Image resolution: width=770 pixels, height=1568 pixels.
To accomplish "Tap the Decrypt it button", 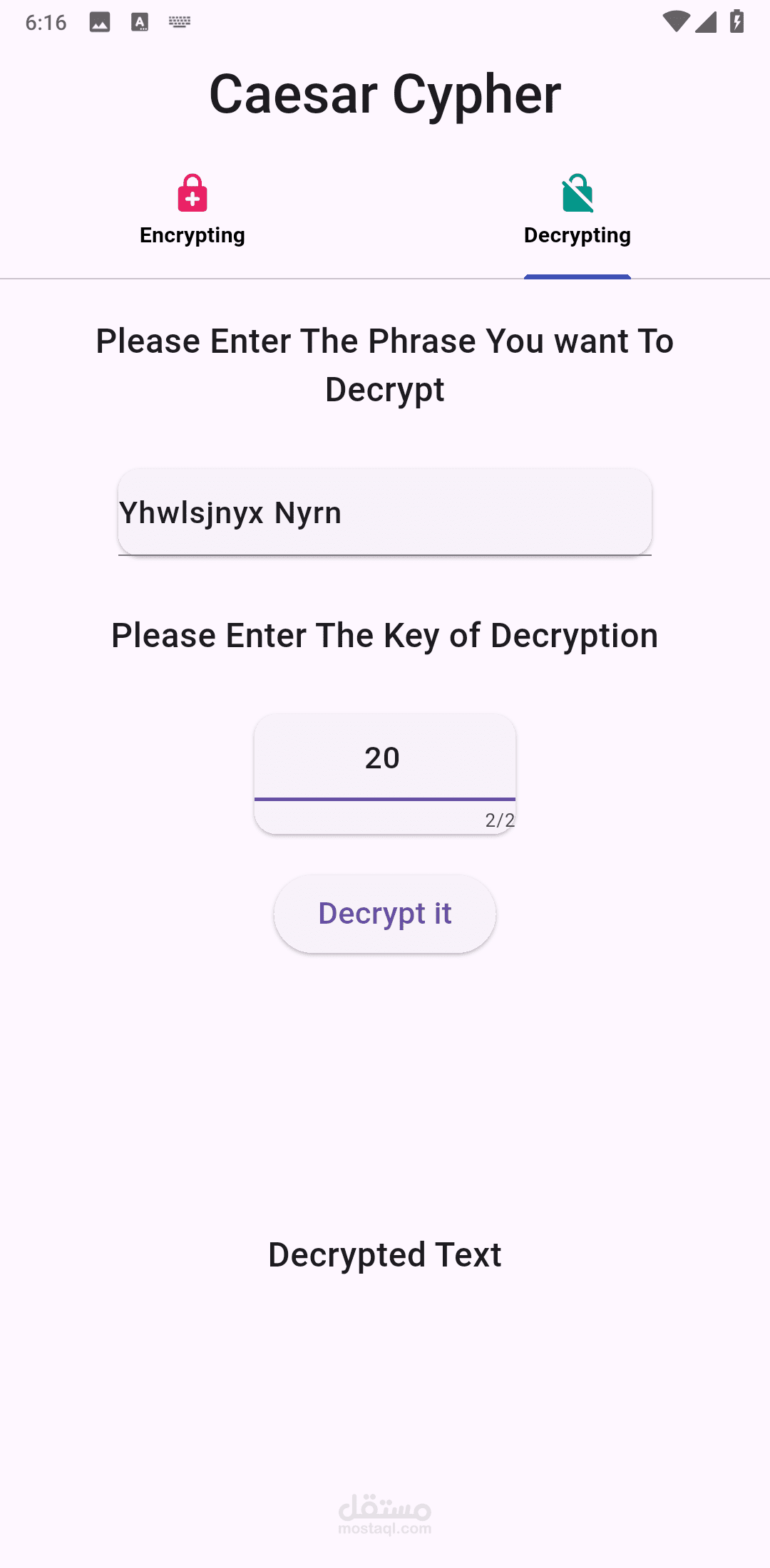I will coord(385,914).
